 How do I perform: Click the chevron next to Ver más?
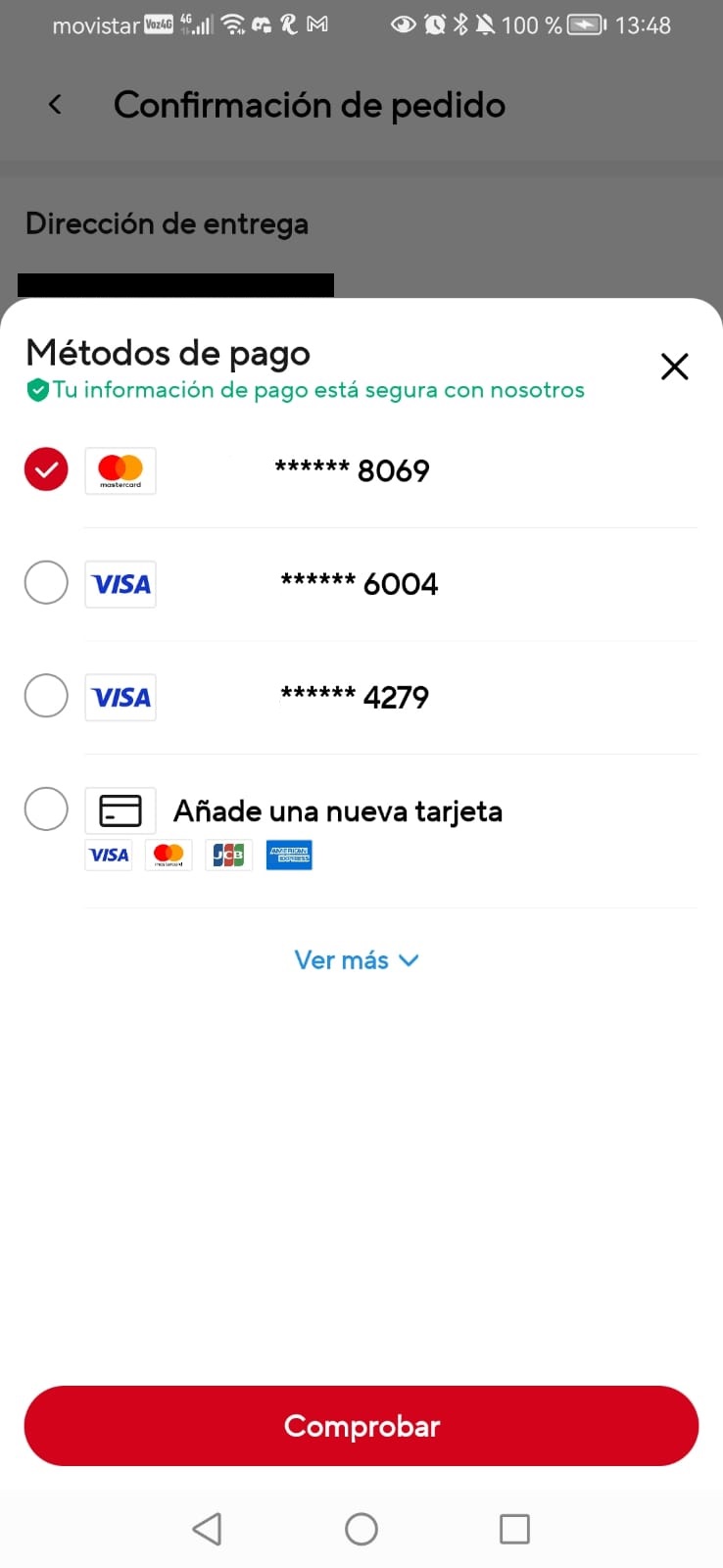pyautogui.click(x=410, y=960)
